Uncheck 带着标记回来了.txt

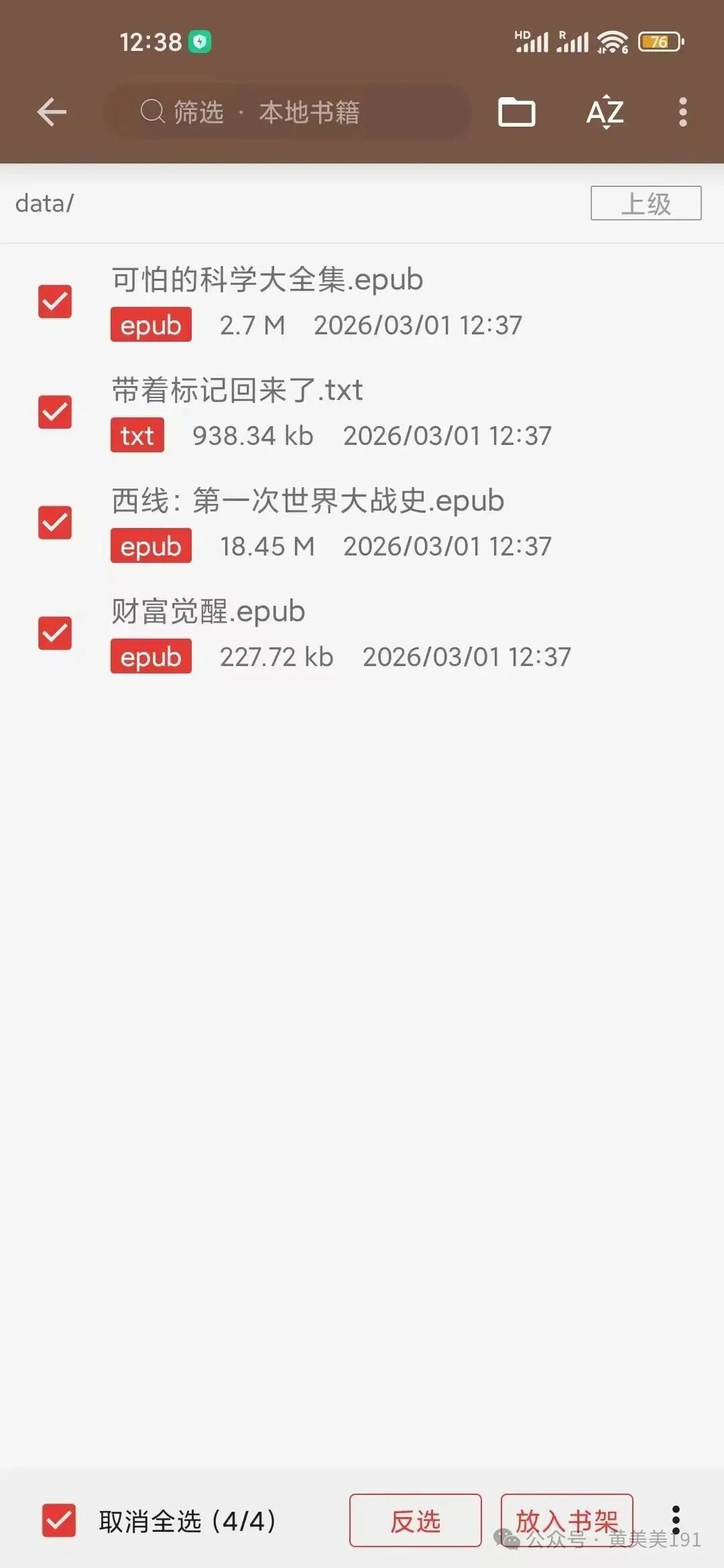click(x=55, y=412)
